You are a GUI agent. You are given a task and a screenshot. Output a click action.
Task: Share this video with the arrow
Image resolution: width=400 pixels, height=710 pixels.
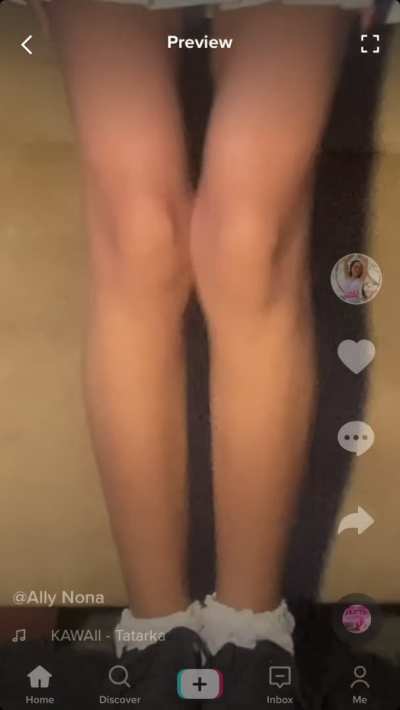point(356,521)
